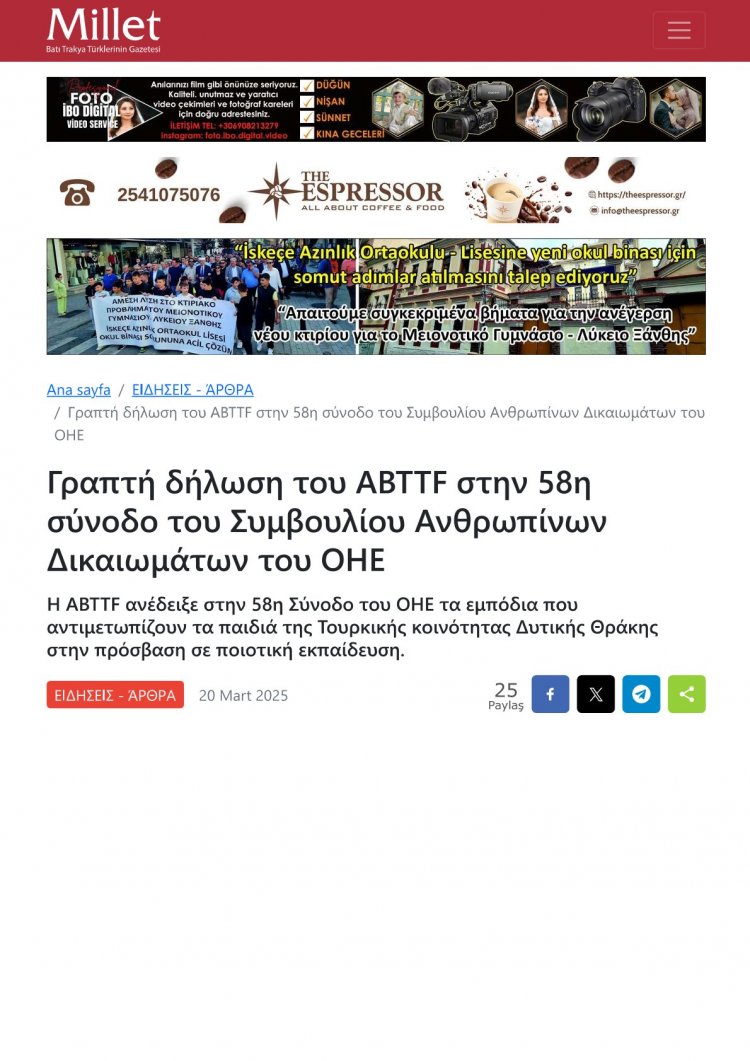Open the hamburger navigation menu
The image size is (750, 1061).
coord(679,30)
